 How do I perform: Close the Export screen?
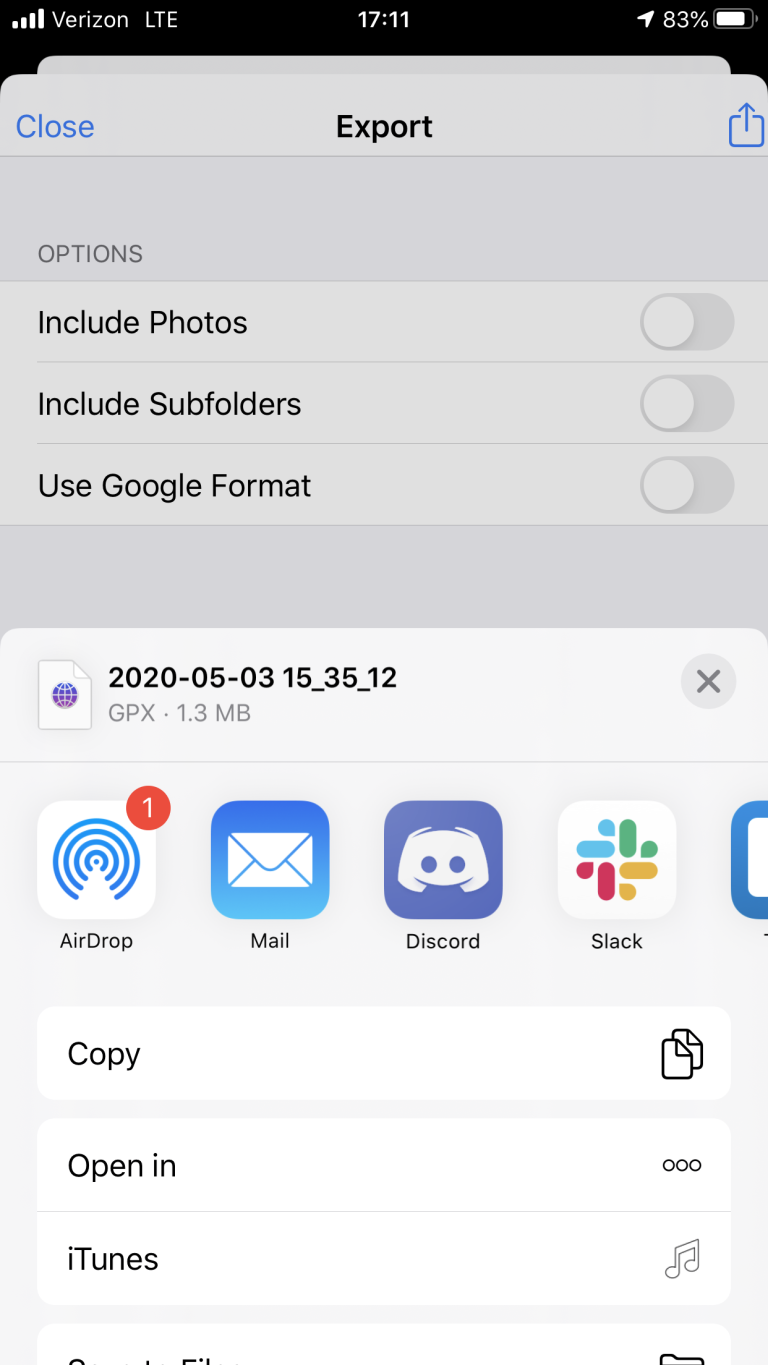(x=54, y=126)
